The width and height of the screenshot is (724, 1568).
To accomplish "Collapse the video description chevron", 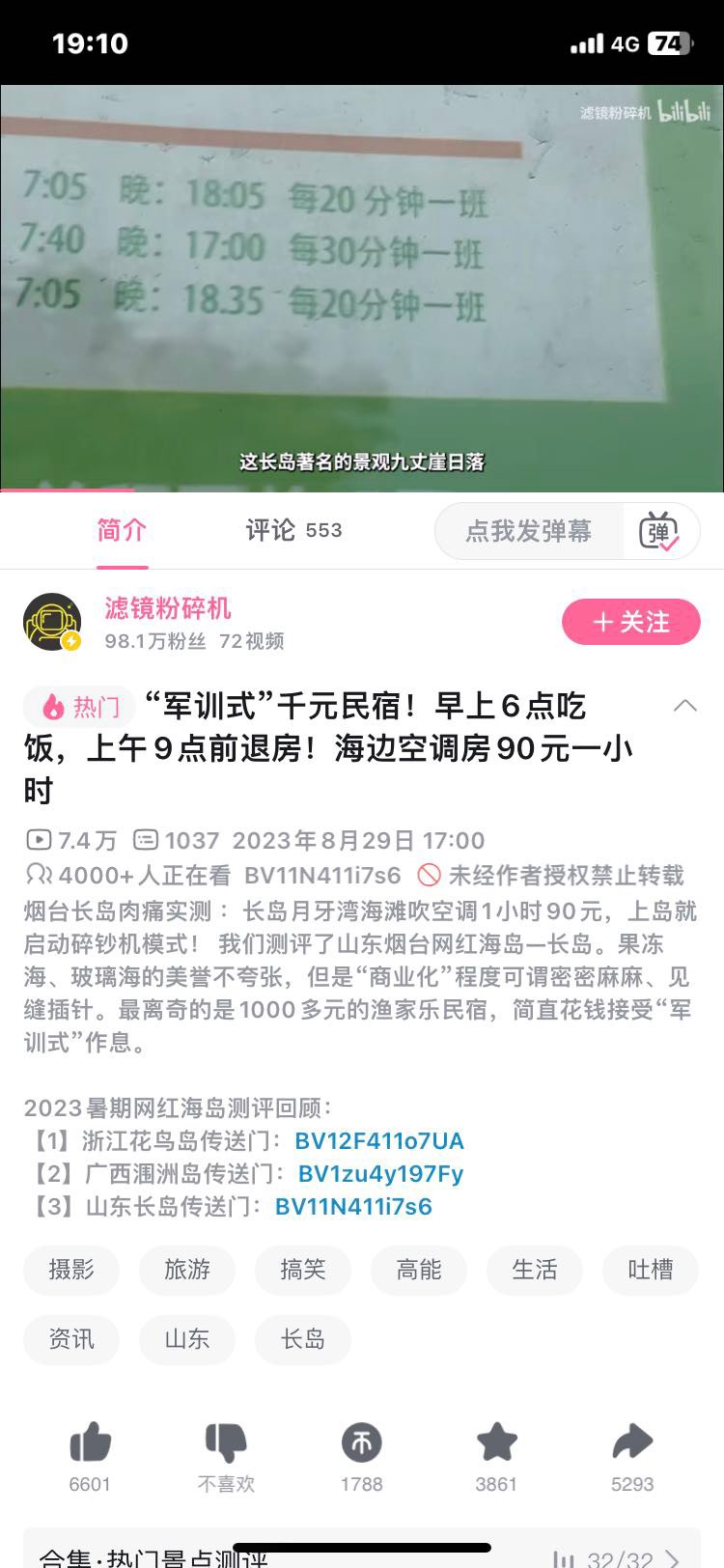I will [684, 706].
